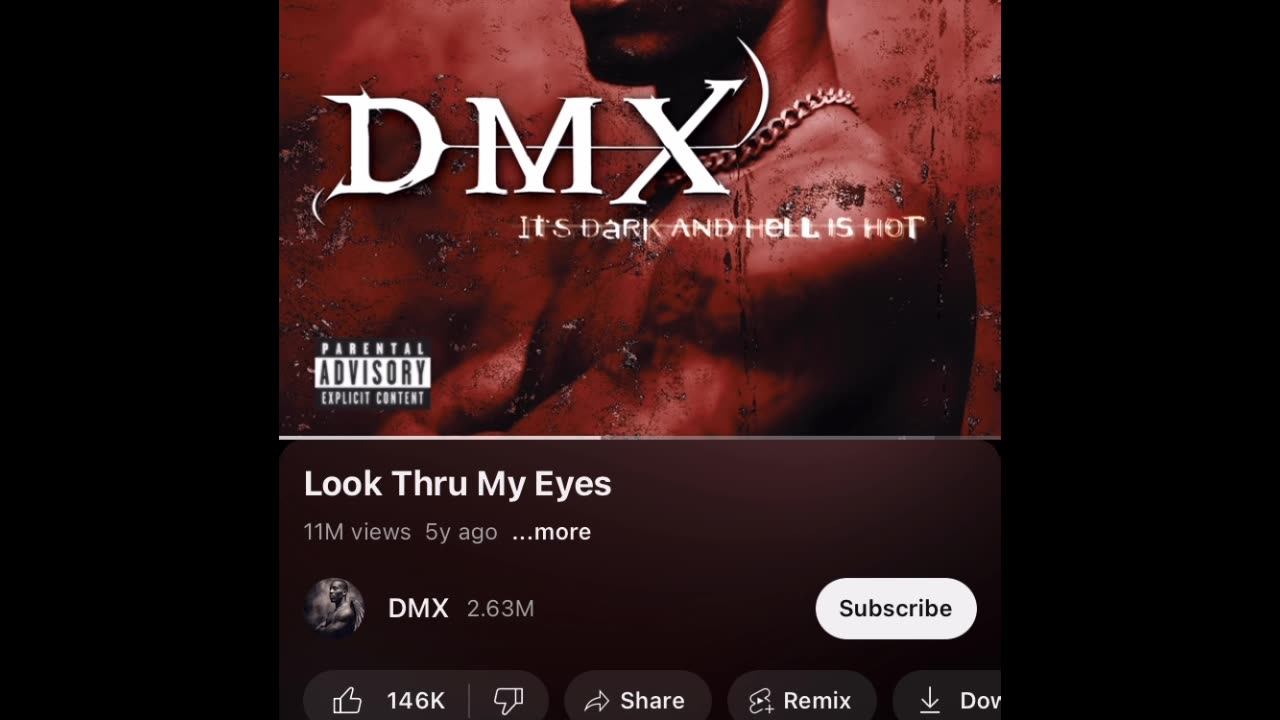Dislike this video
The height and width of the screenshot is (720, 1280).
pos(509,700)
